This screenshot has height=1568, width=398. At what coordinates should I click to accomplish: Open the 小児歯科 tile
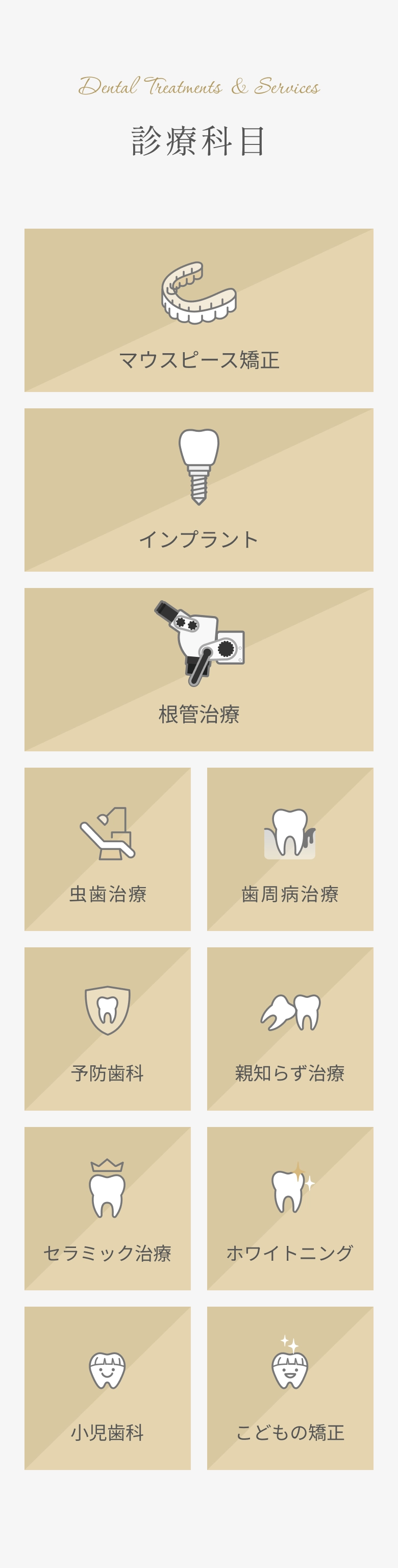click(107, 1388)
